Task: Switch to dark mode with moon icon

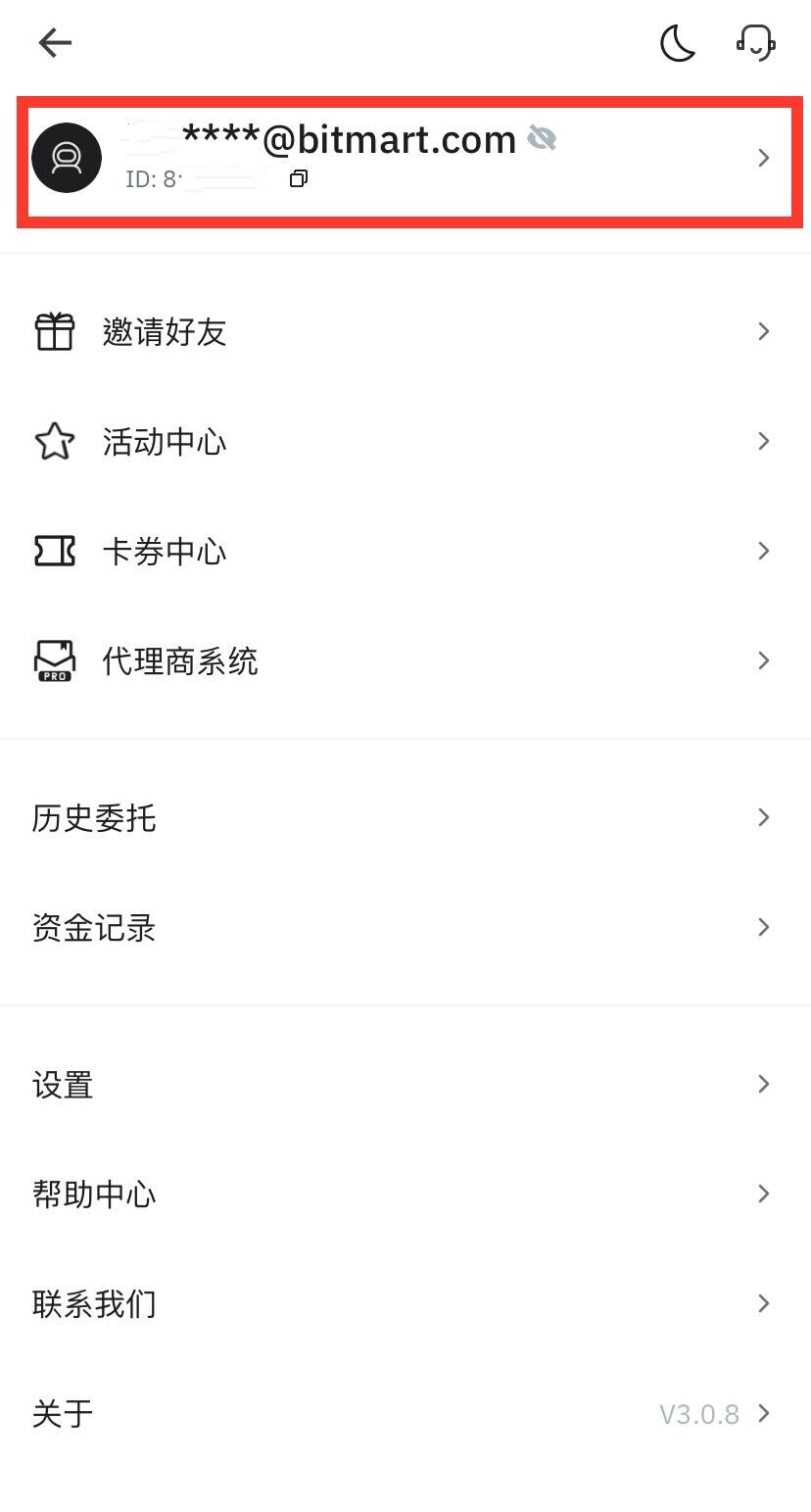Action: [x=678, y=43]
